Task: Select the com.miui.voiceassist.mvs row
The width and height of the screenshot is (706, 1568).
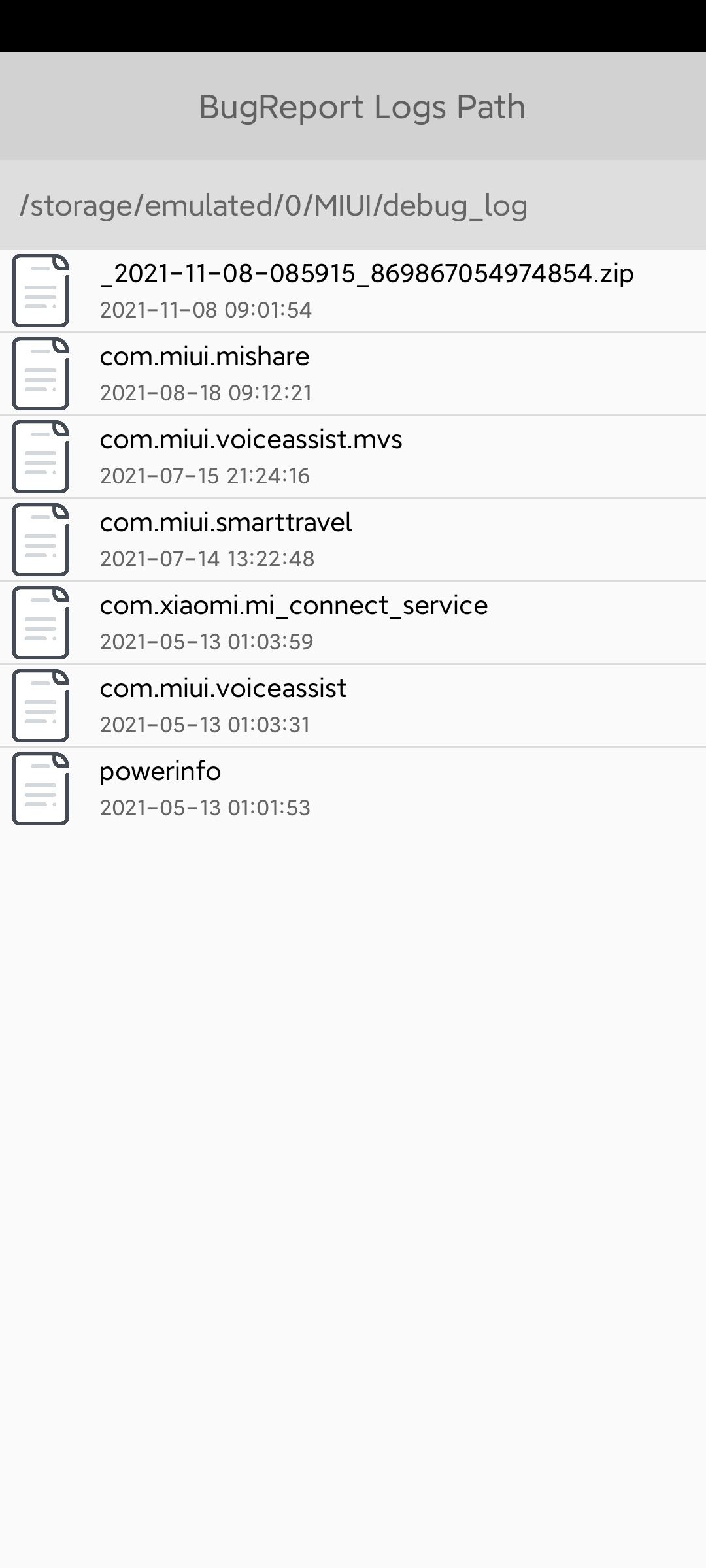Action: tap(353, 457)
